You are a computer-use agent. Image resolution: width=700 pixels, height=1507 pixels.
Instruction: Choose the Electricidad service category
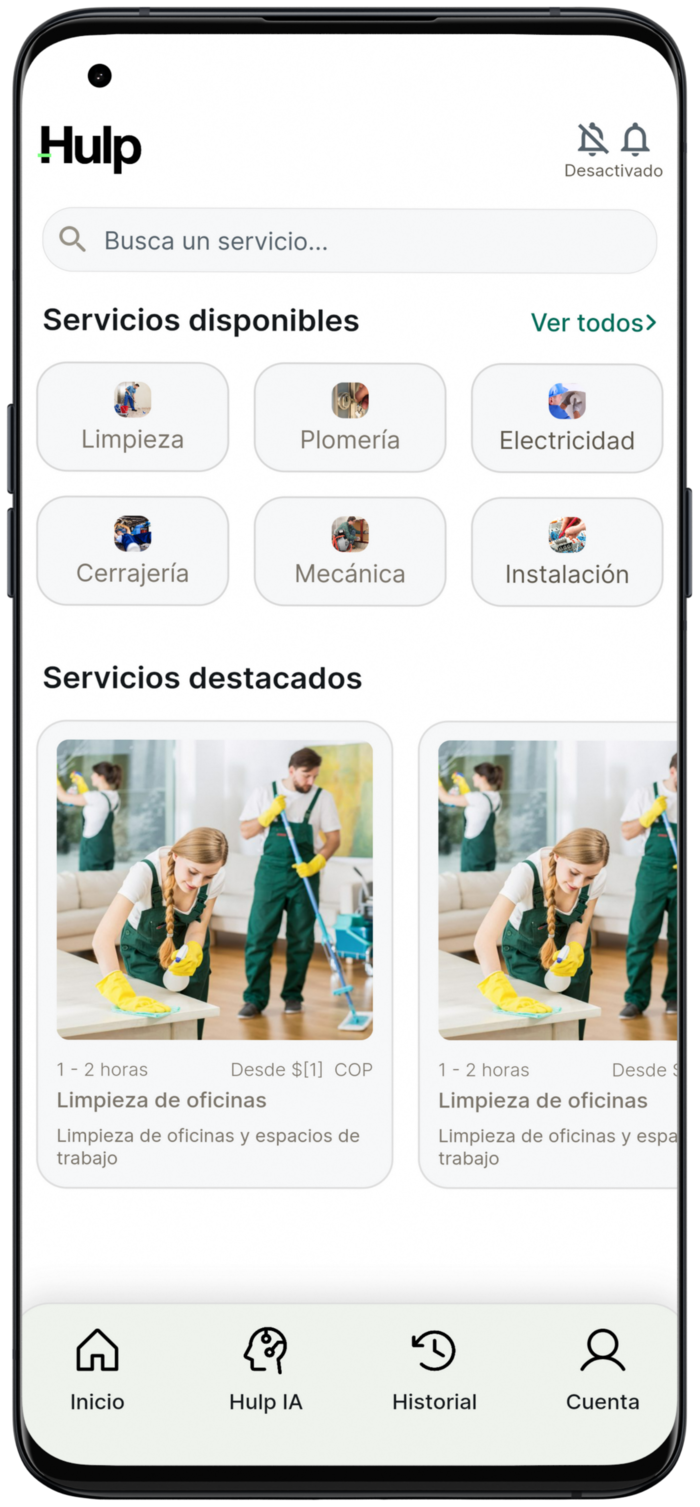click(x=567, y=418)
